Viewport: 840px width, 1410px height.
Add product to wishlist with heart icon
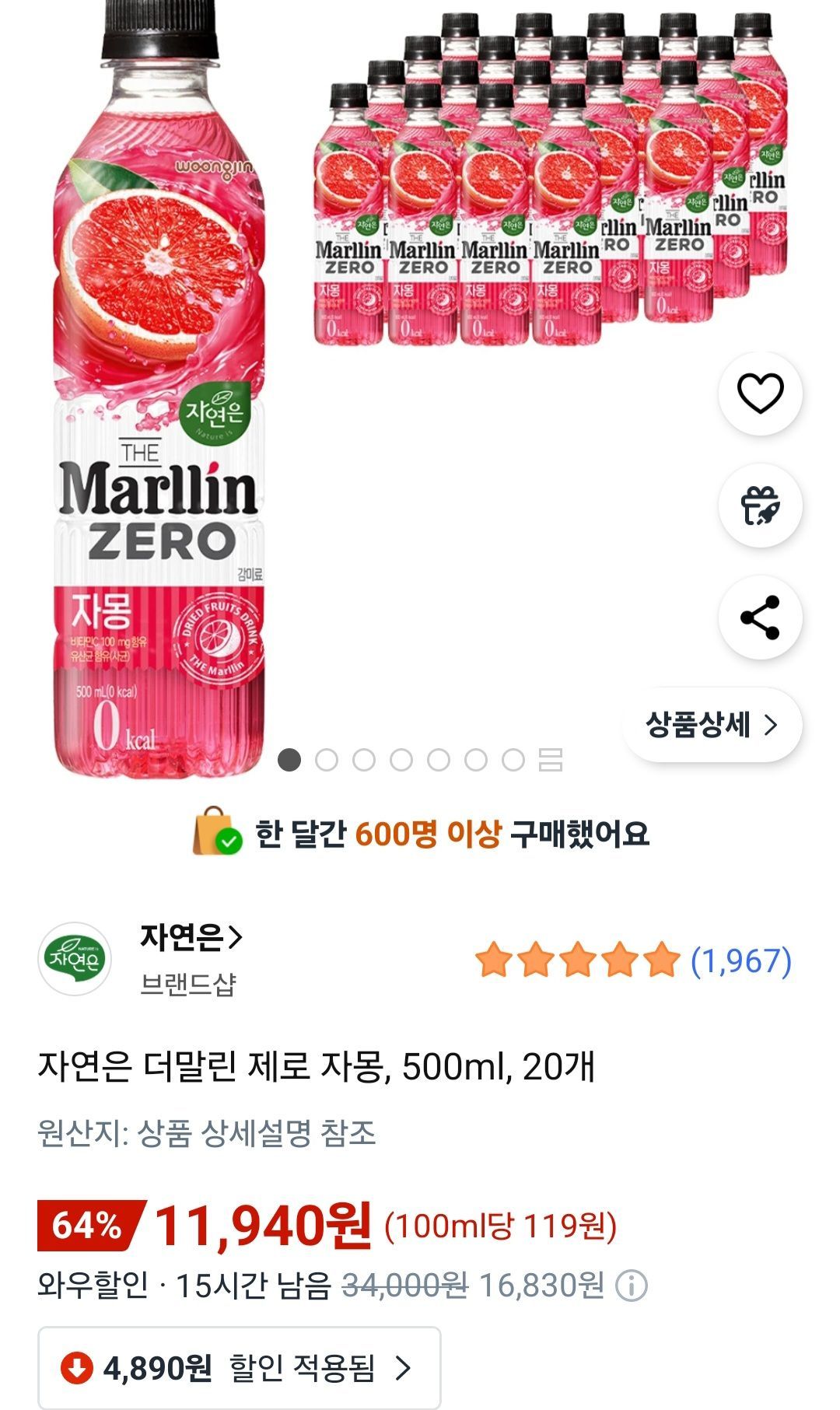(760, 394)
